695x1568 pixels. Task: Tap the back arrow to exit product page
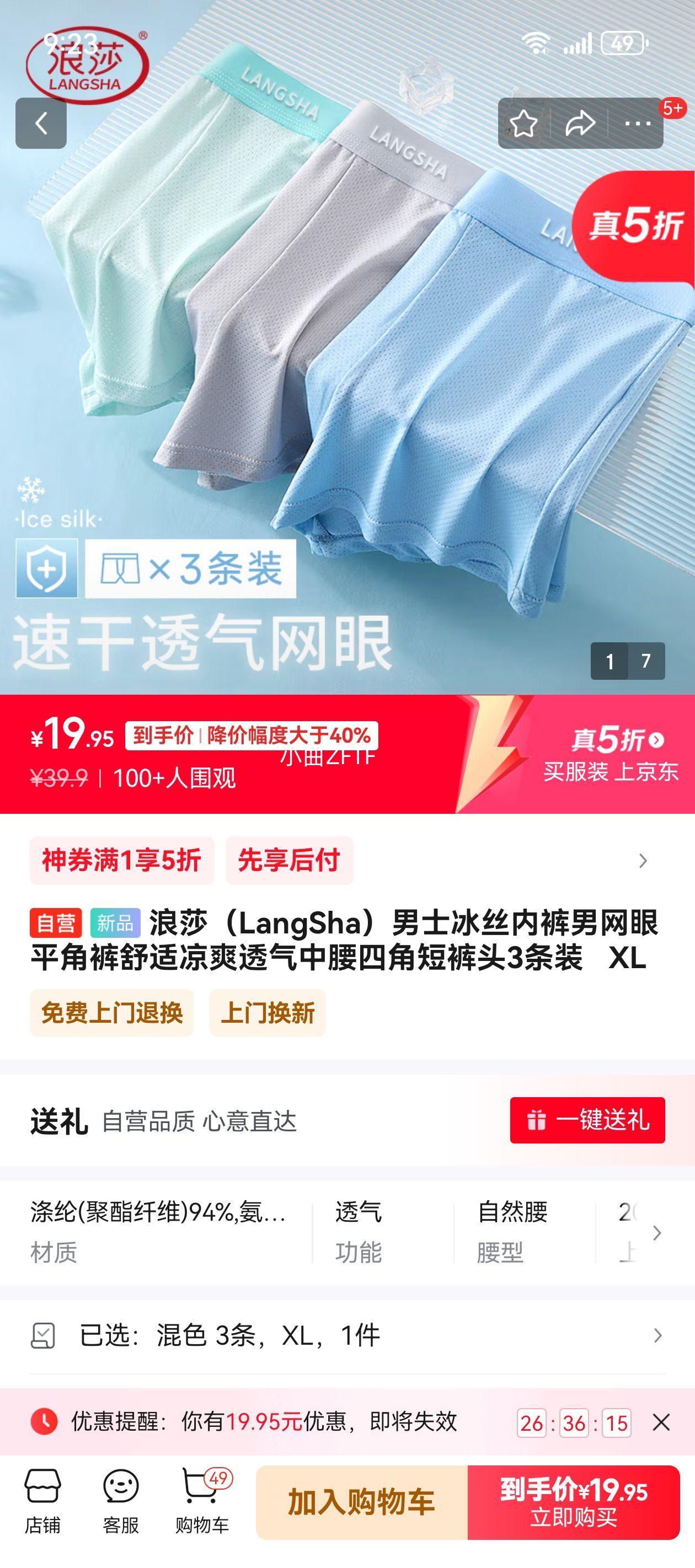(x=42, y=124)
